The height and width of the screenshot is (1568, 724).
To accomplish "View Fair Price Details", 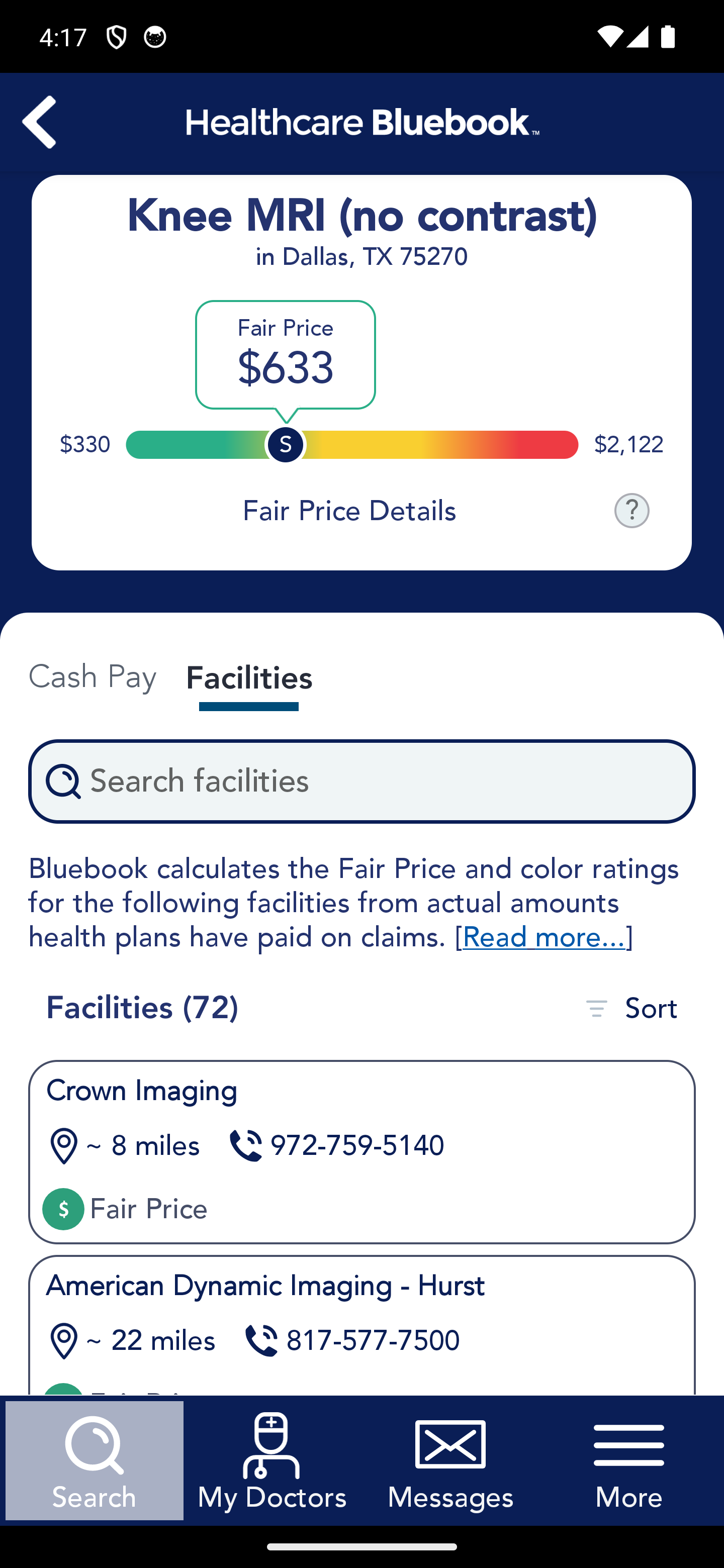I will pyautogui.click(x=349, y=511).
